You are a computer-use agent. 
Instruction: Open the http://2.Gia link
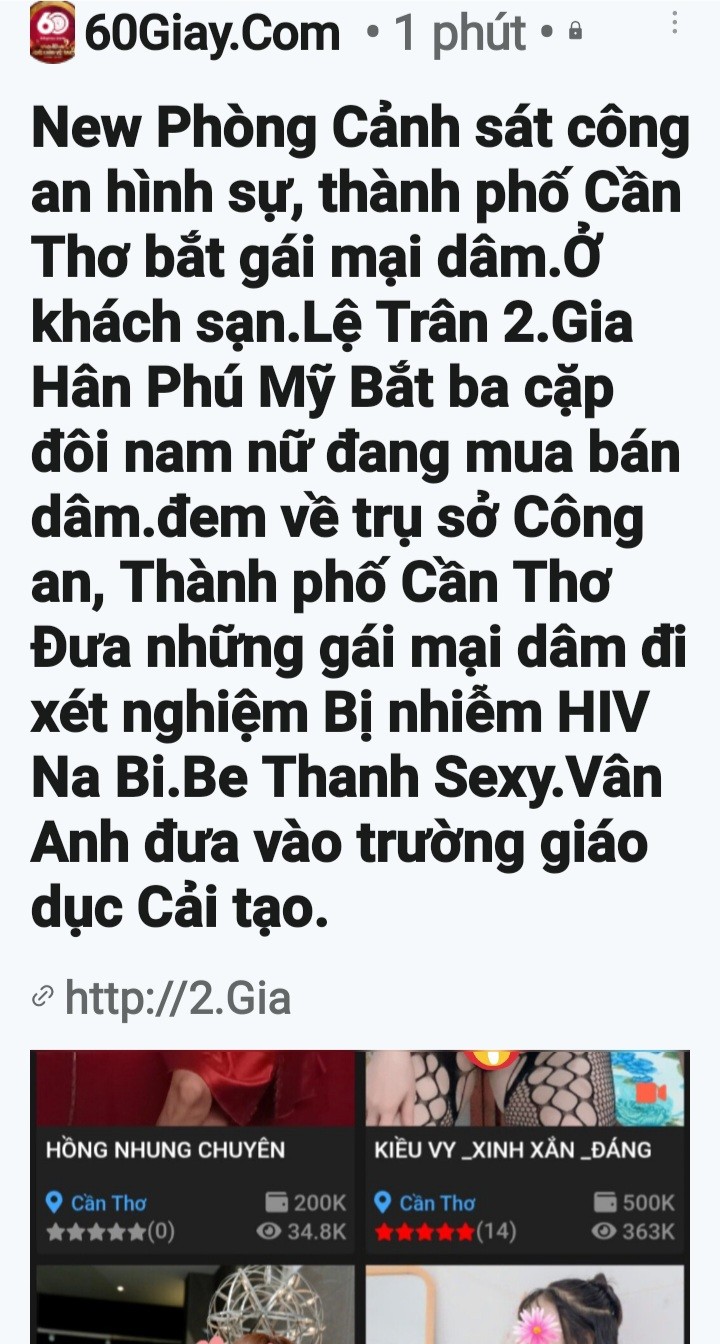pos(177,997)
